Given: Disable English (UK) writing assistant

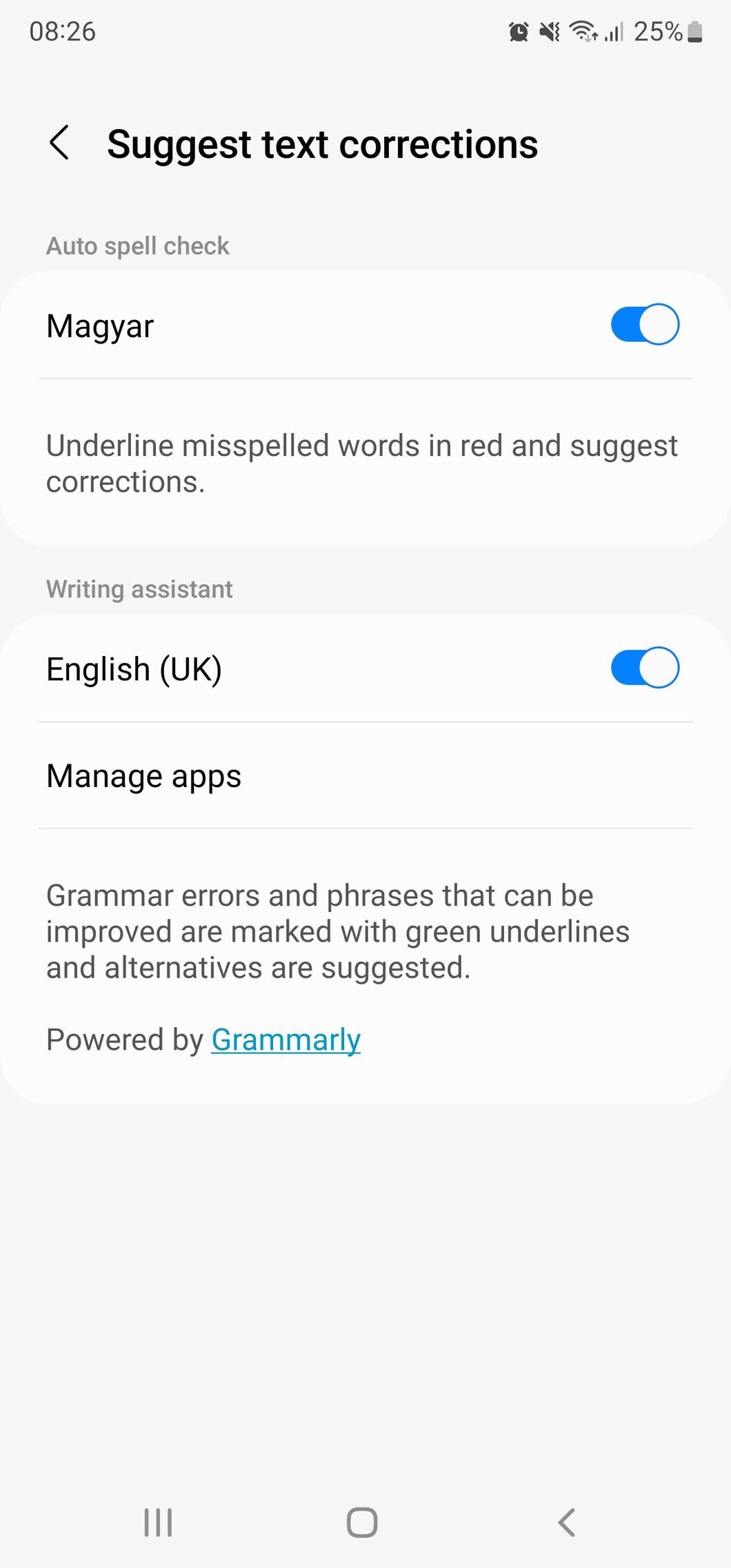Looking at the screenshot, I should coord(645,668).
